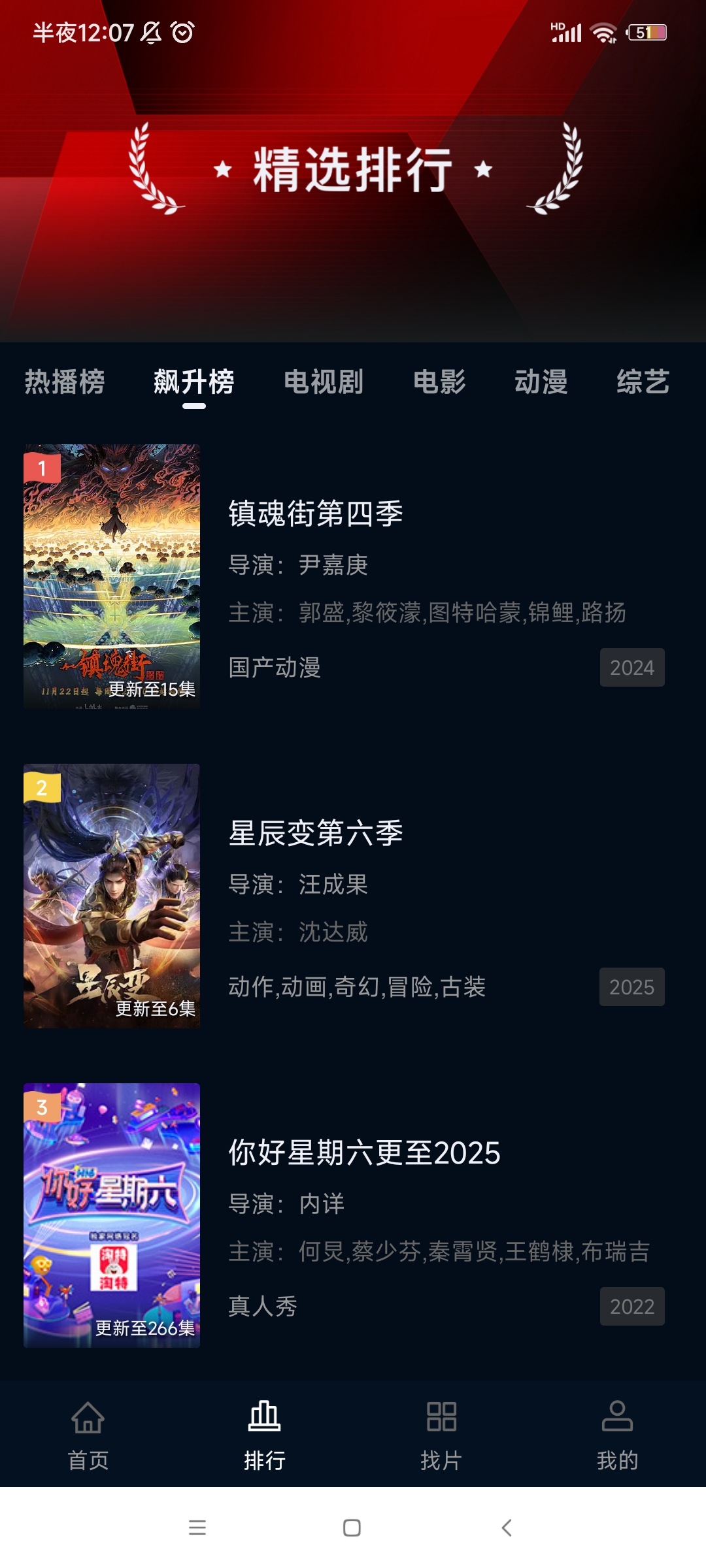Tap the 排行 bottom navigation item
The height and width of the screenshot is (1568, 706).
coord(265,1435)
